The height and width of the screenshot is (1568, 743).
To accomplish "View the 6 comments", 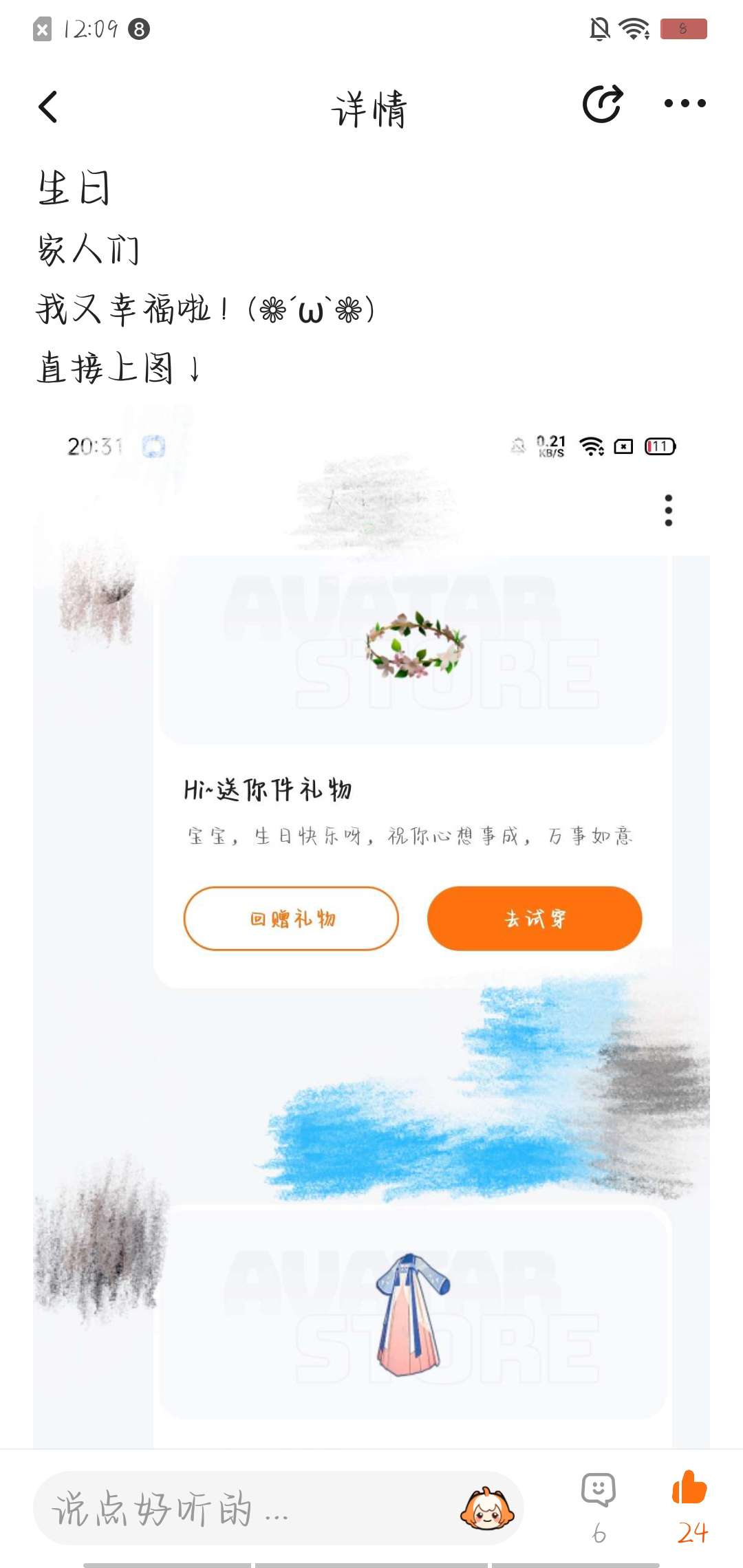I will pyautogui.click(x=599, y=1507).
